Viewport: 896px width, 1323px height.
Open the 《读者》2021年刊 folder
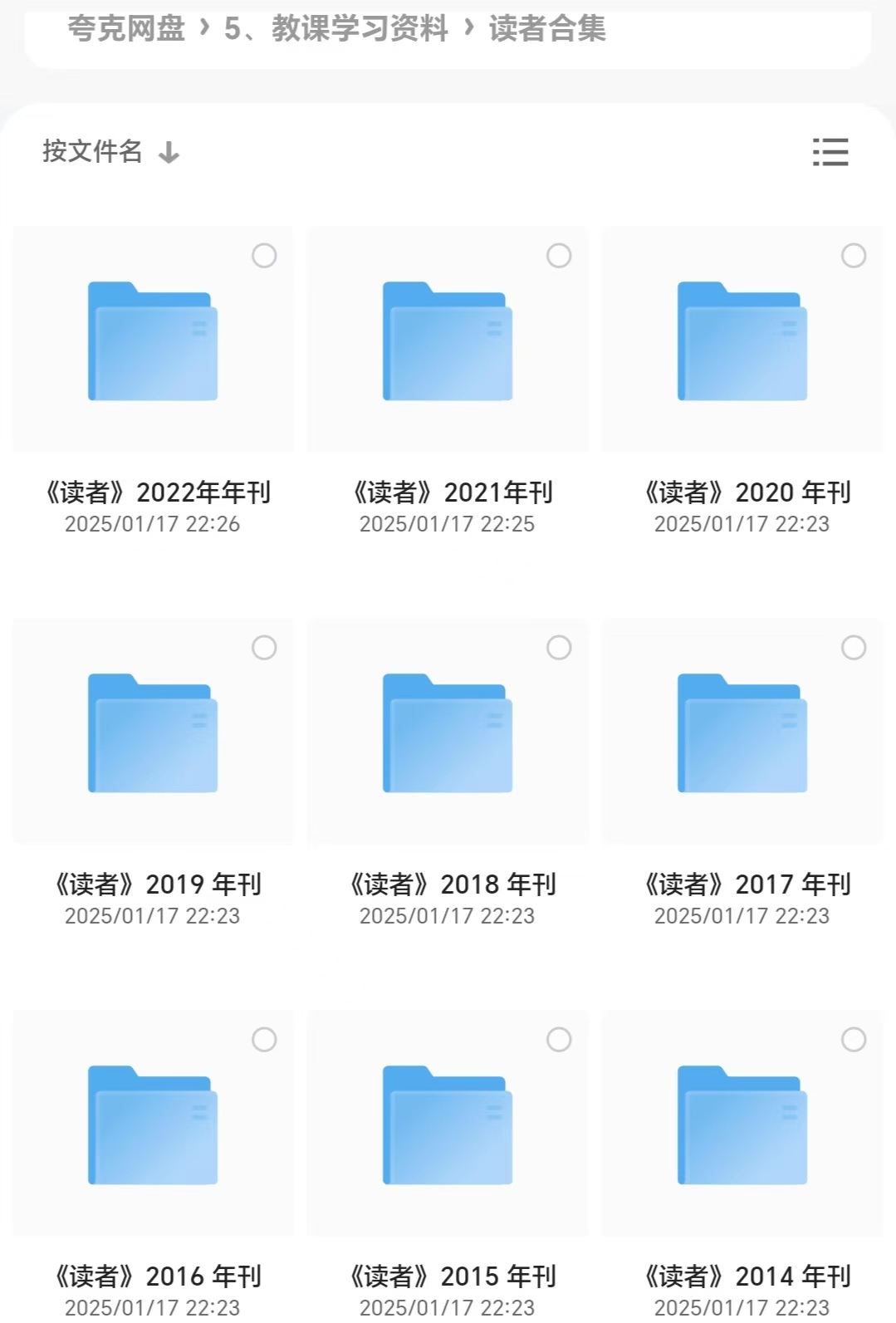(448, 342)
